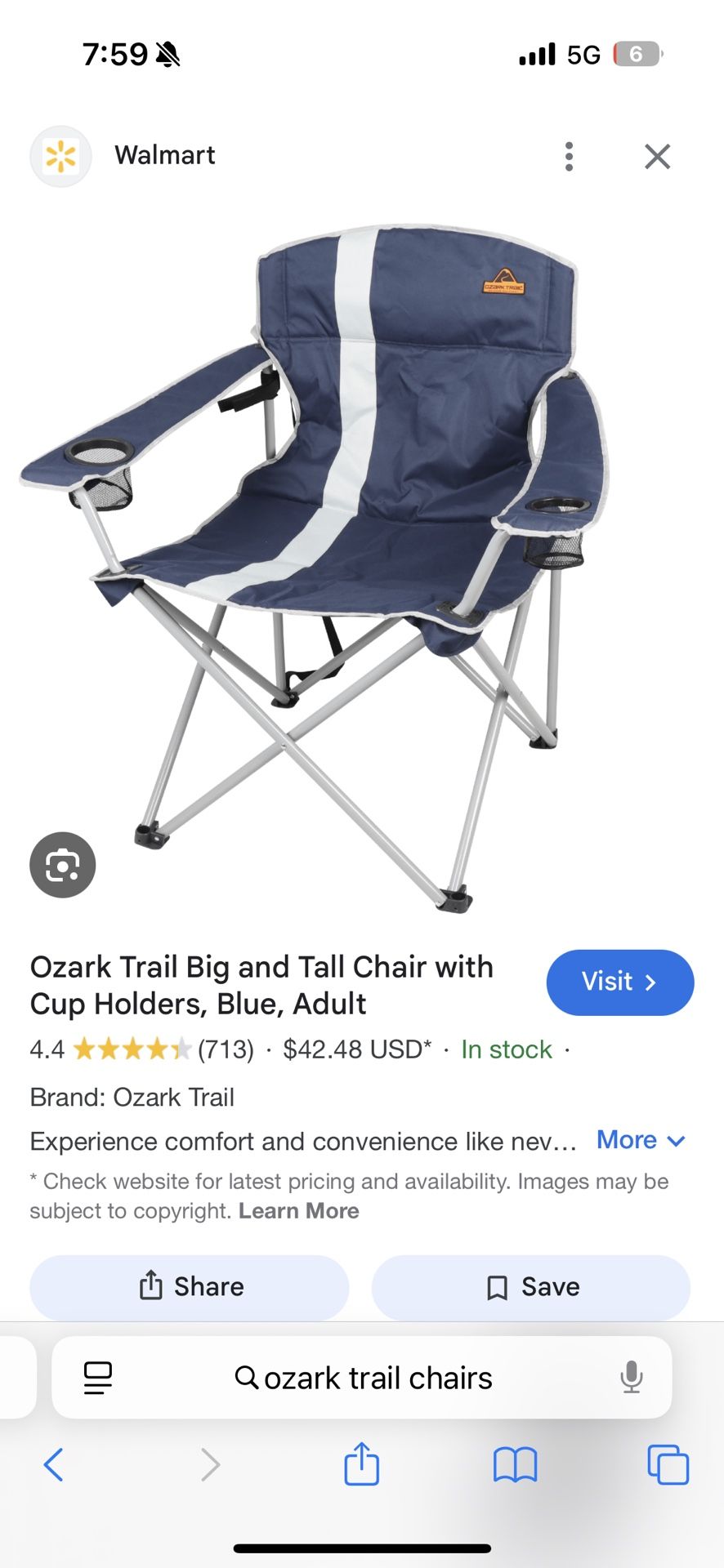The image size is (724, 1568).
Task: Expand description with More
Action: point(641,1140)
